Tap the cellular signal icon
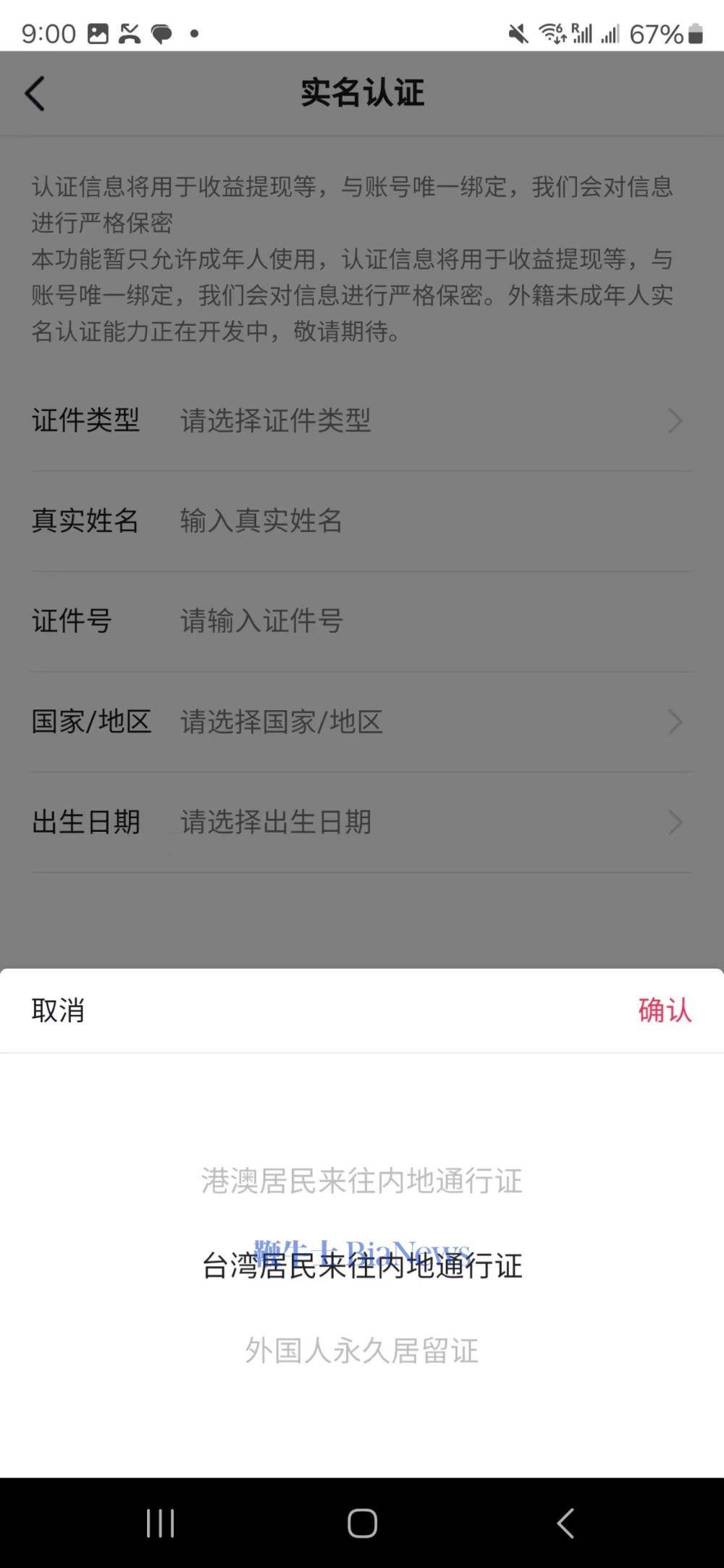Screen dimensions: 724x1568 click(x=612, y=33)
